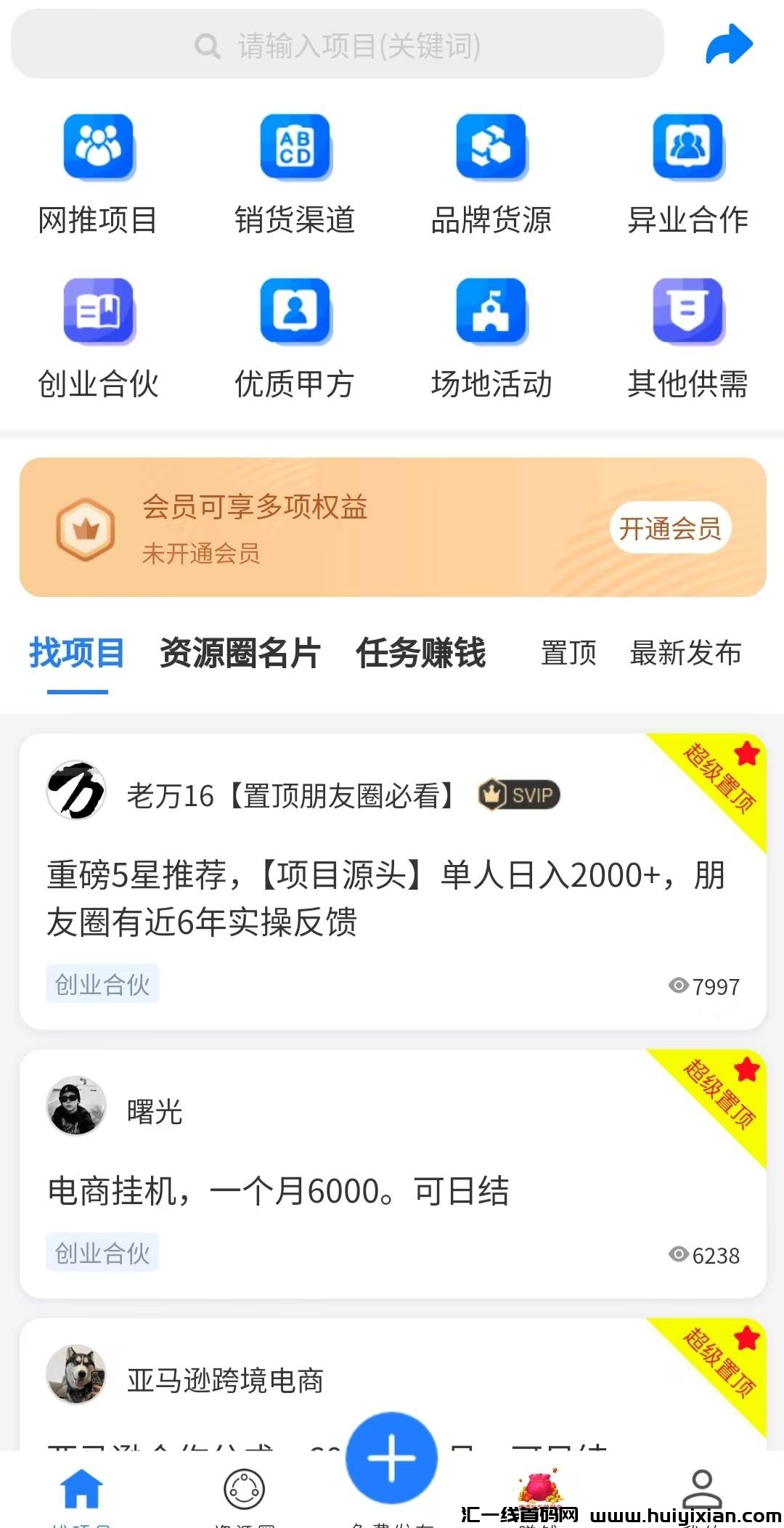Tap the 其他供需 icon
The width and height of the screenshot is (784, 1528).
click(687, 312)
